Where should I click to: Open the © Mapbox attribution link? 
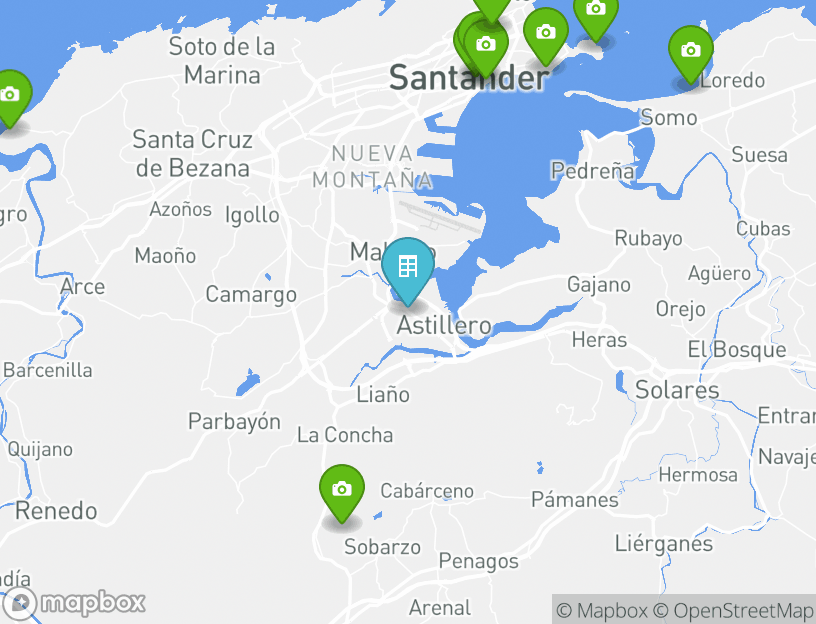pyautogui.click(x=601, y=610)
